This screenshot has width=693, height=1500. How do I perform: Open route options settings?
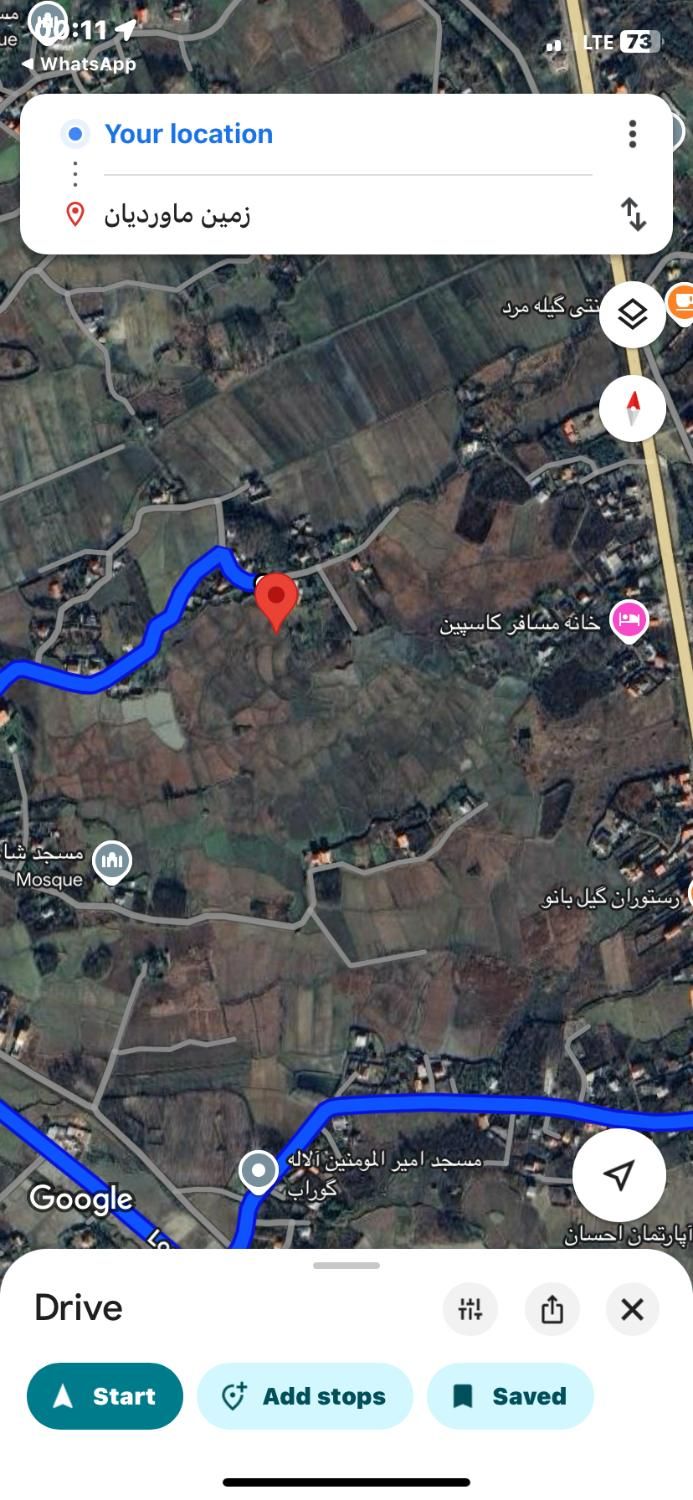(x=470, y=1309)
